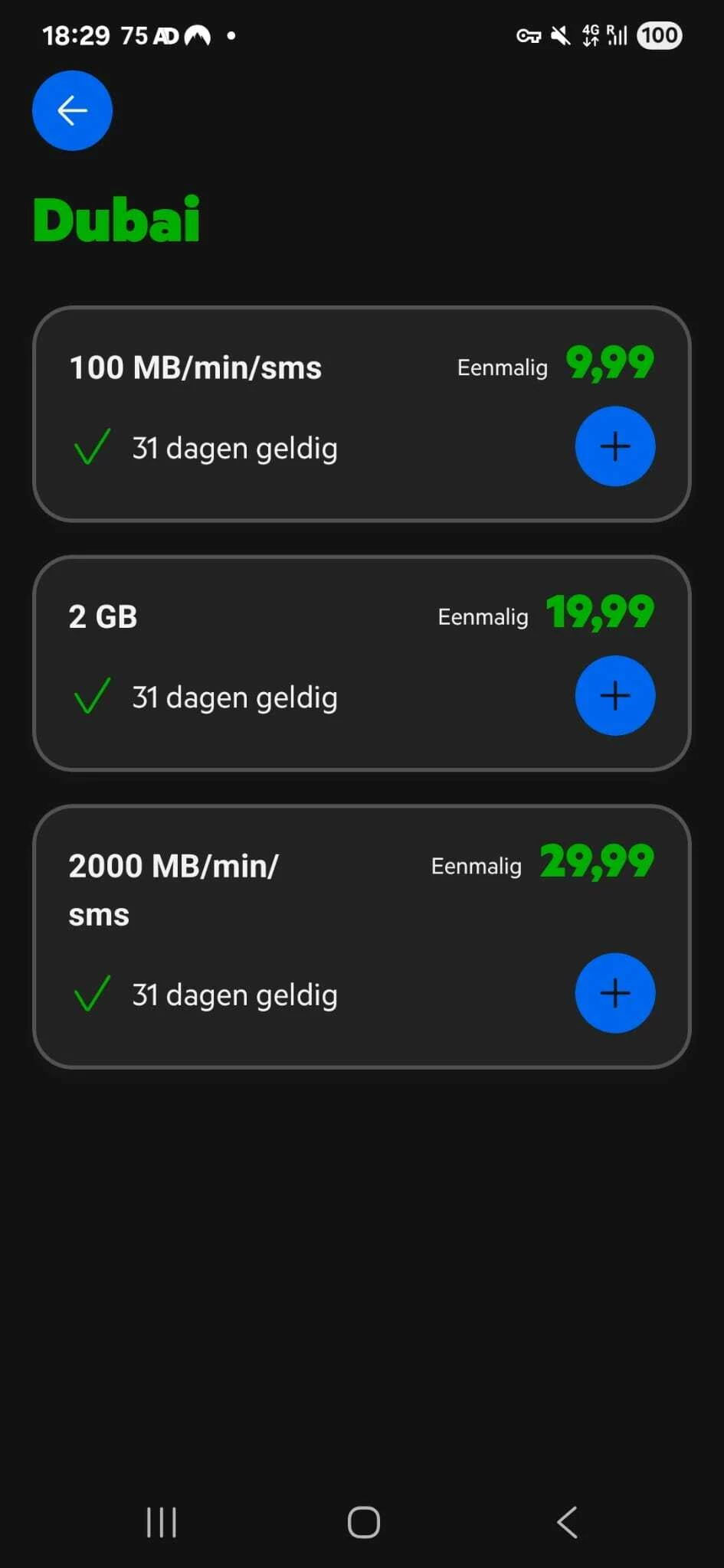Viewport: 724px width, 1568px height.
Task: Open the system recent apps view
Action: coord(162,1522)
